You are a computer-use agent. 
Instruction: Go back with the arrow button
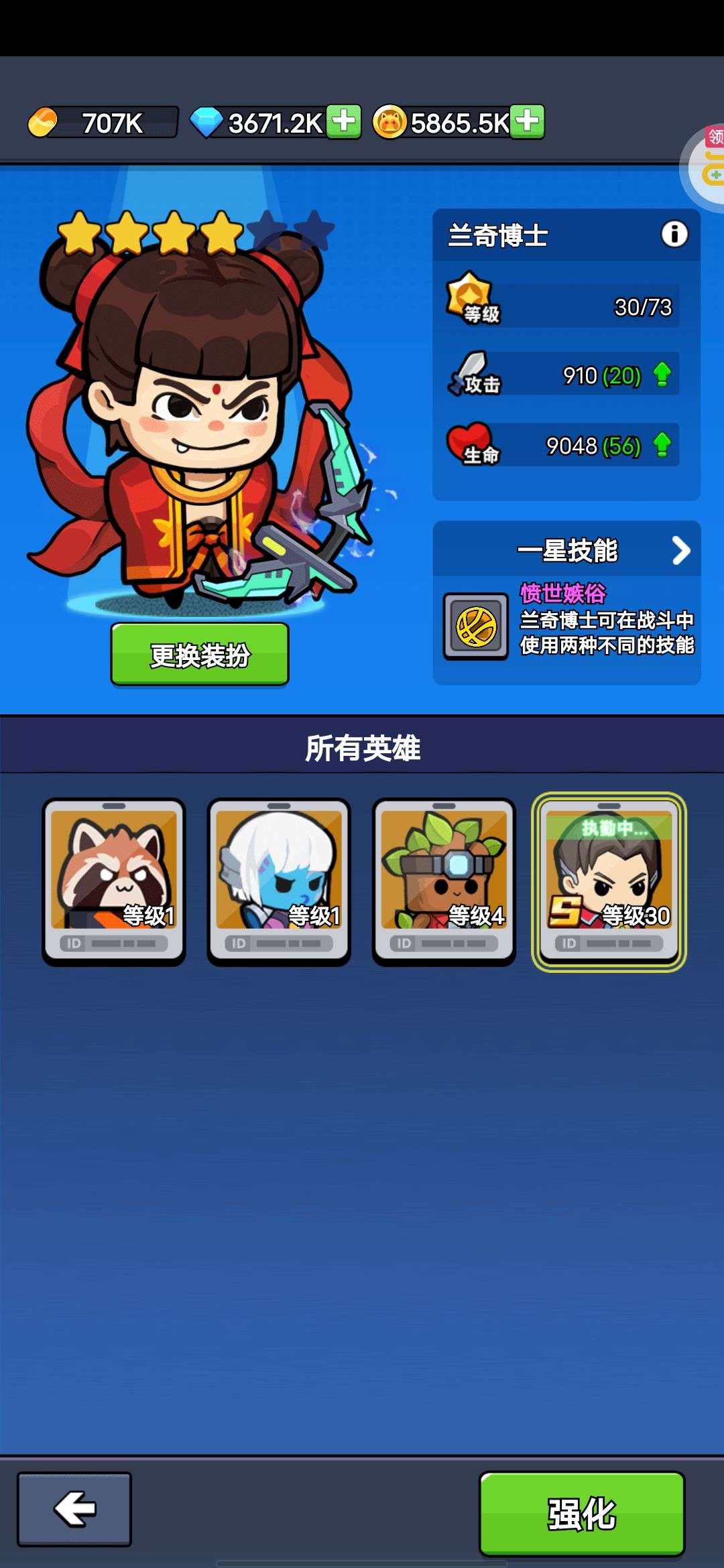(74, 1509)
